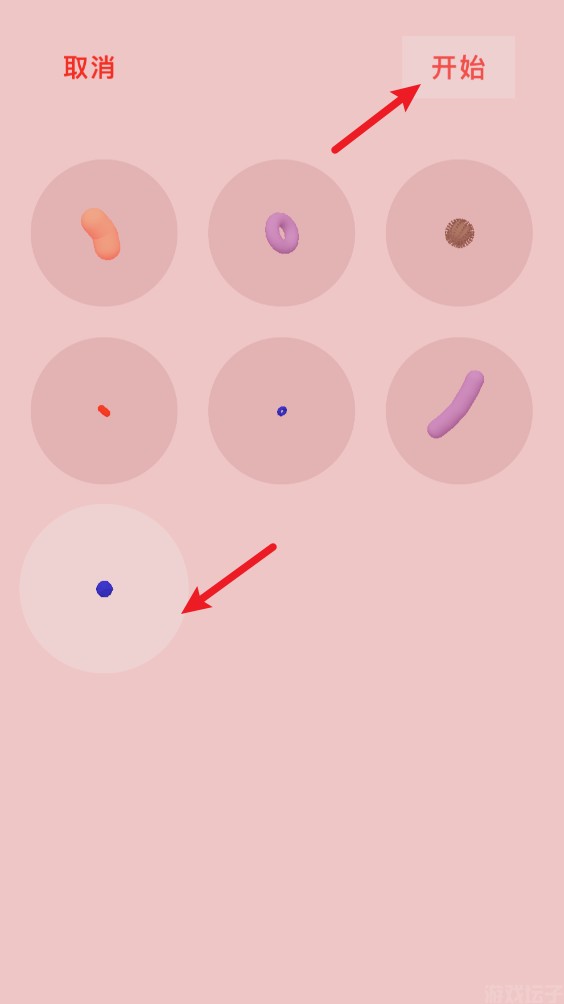The height and width of the screenshot is (1004, 564).
Task: Choose the purple donut shape
Action: pos(282,232)
